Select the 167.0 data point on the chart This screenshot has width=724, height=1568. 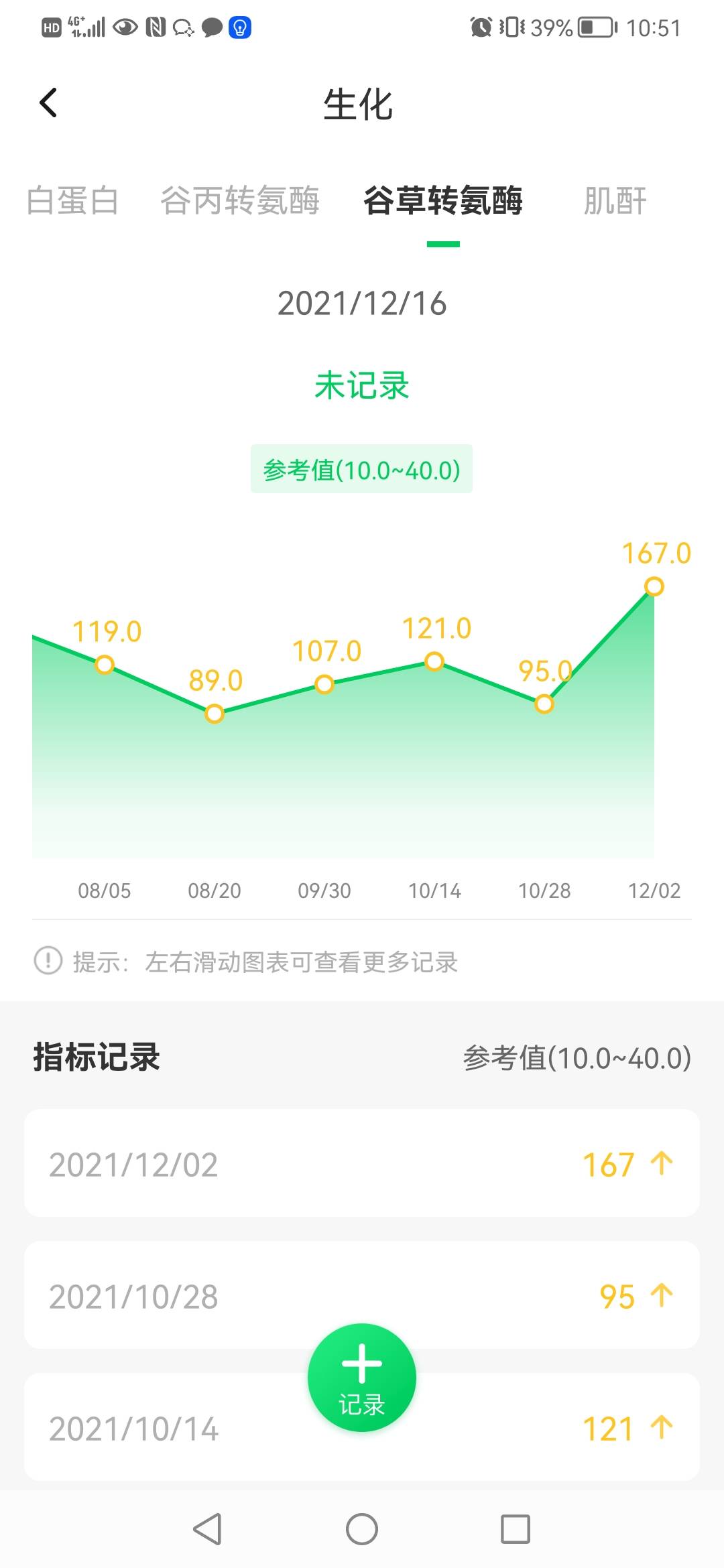coord(653,586)
